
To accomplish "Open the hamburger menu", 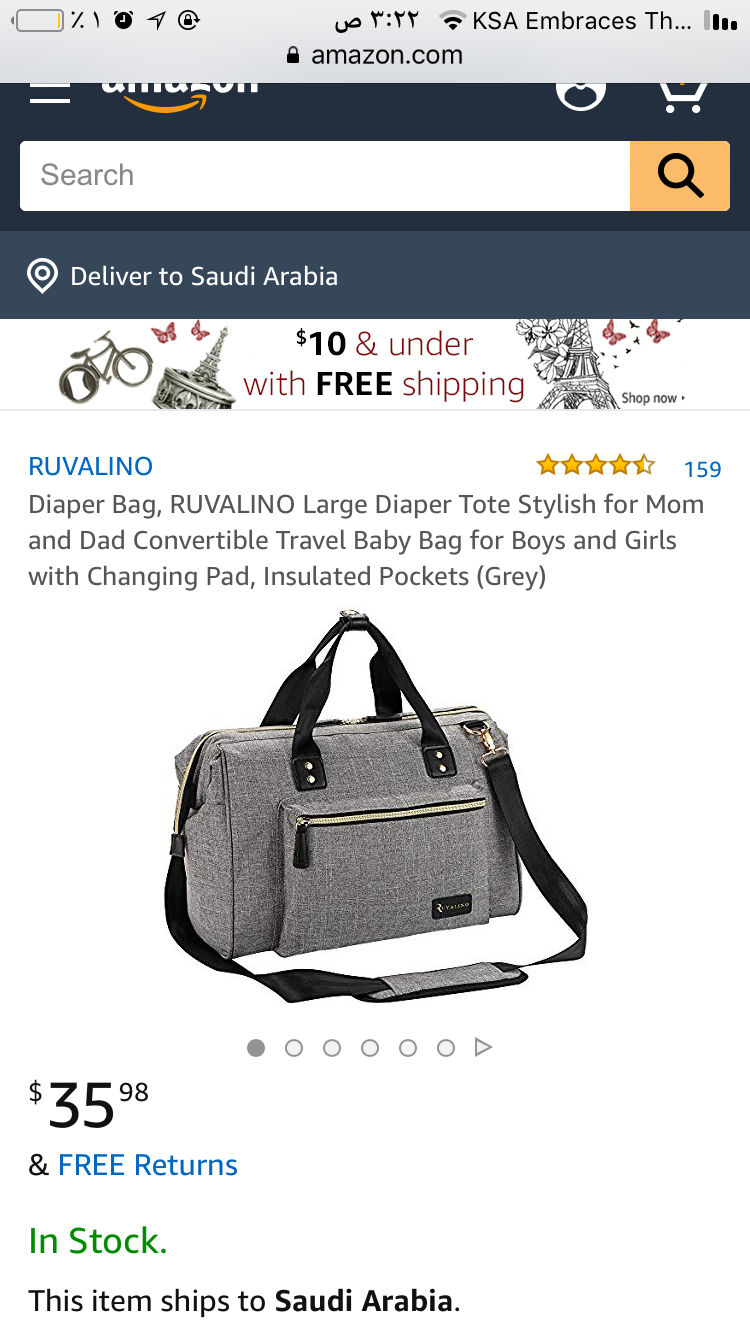I will pos(50,94).
